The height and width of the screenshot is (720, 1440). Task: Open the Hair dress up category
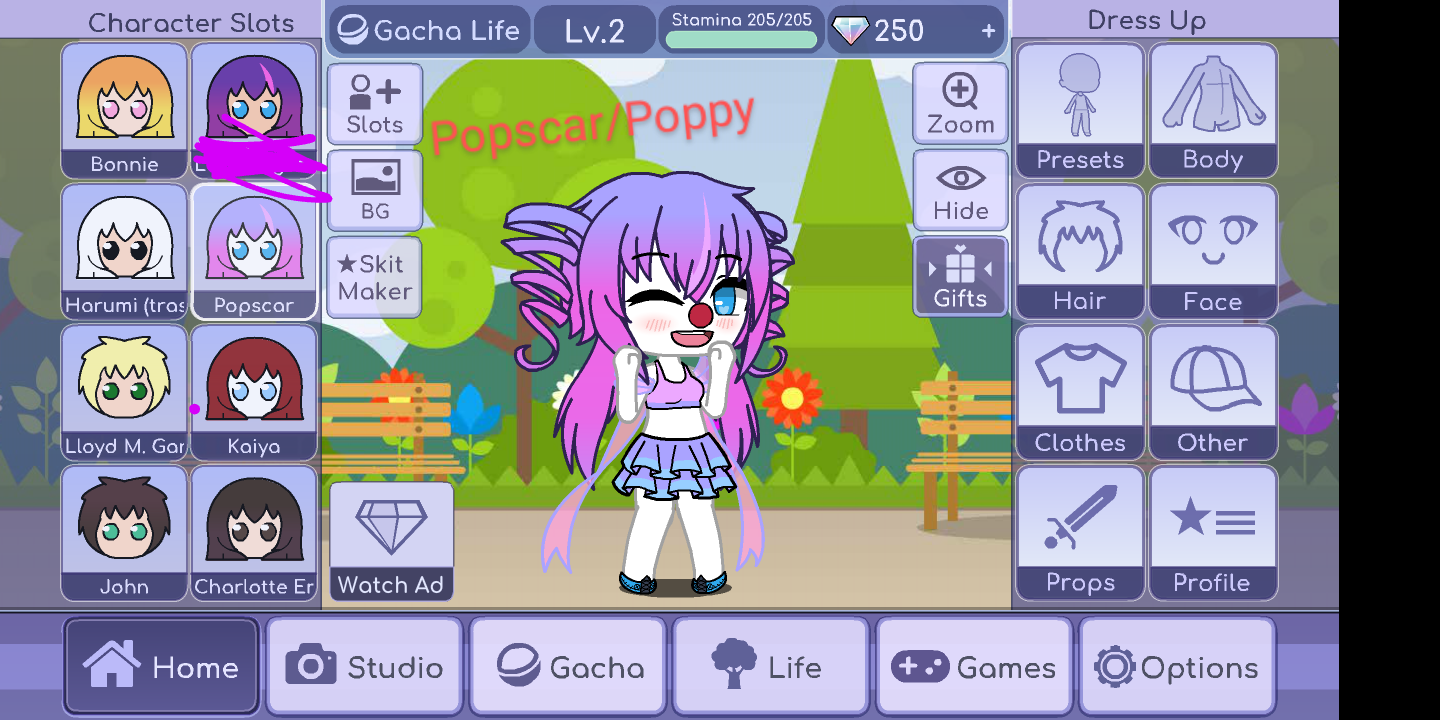point(1080,251)
